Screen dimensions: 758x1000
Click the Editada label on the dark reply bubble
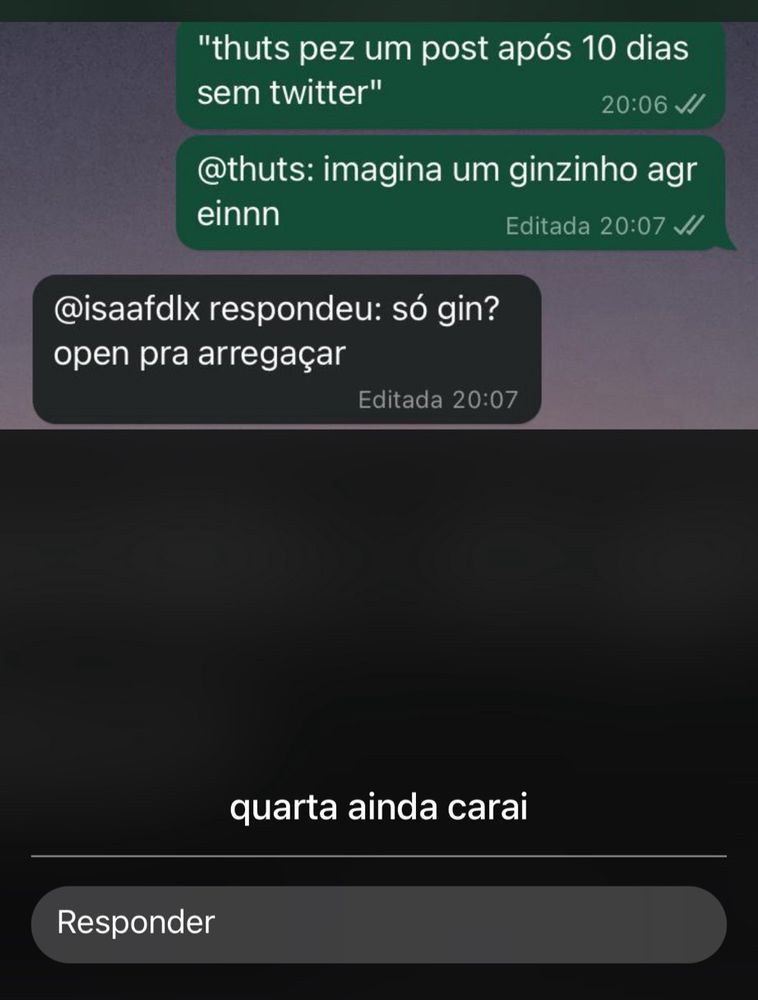[399, 399]
